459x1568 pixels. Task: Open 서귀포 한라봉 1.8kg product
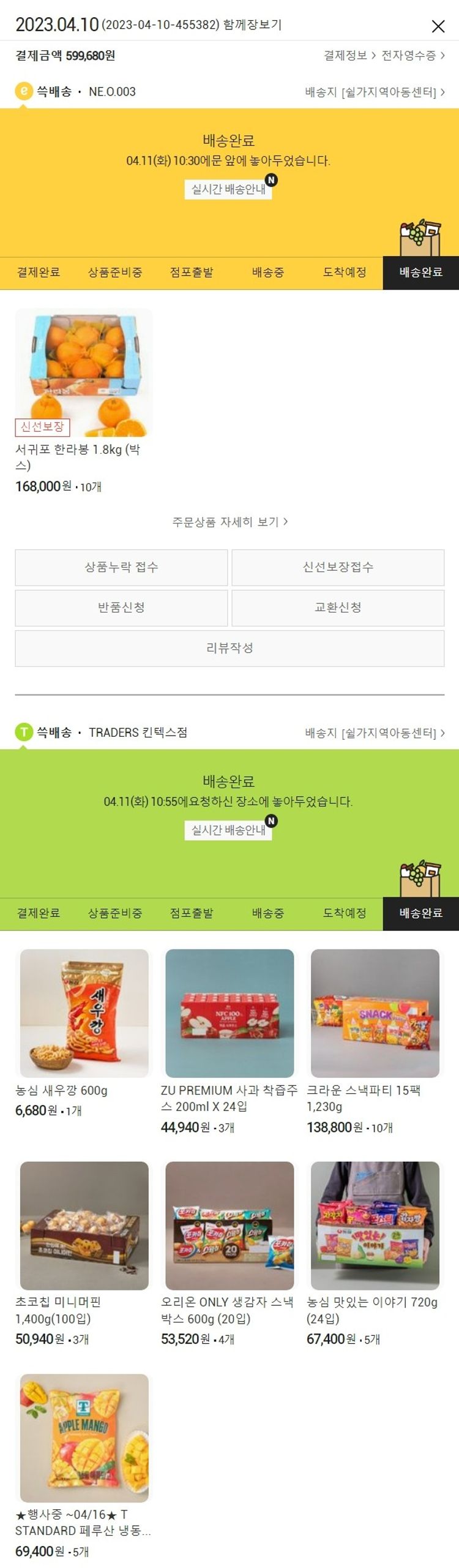pos(84,372)
